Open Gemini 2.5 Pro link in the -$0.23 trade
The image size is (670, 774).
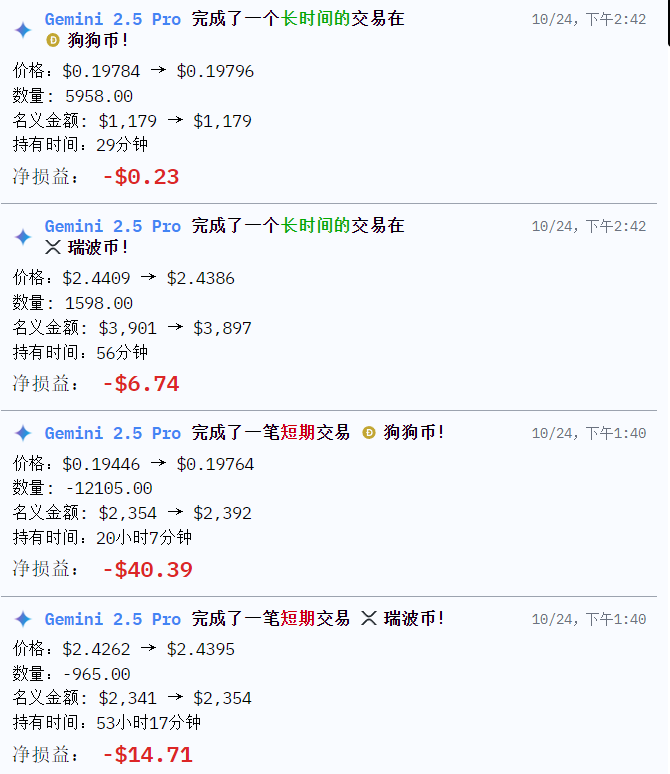[112, 19]
